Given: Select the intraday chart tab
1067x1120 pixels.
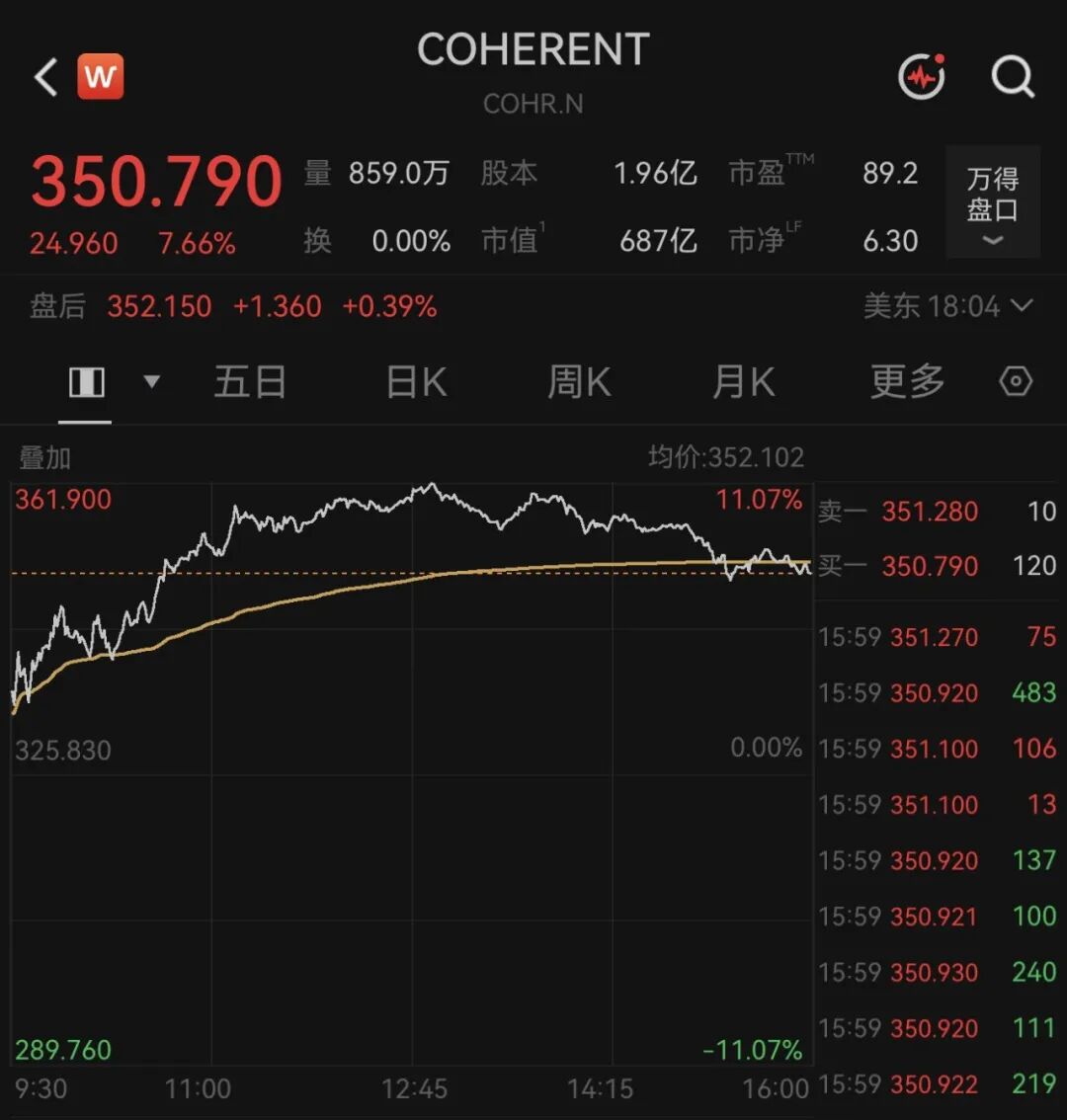Looking at the screenshot, I should (87, 382).
